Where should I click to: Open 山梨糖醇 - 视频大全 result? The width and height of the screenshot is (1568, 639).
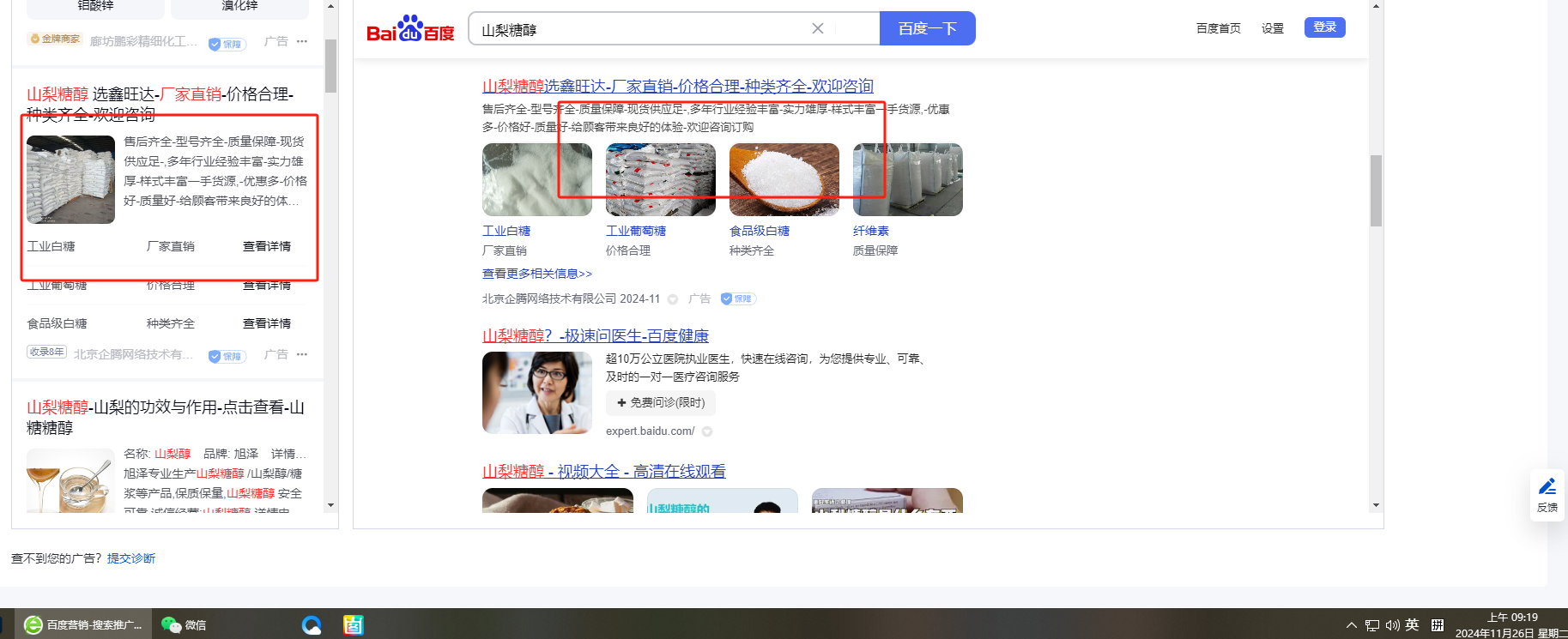point(603,471)
